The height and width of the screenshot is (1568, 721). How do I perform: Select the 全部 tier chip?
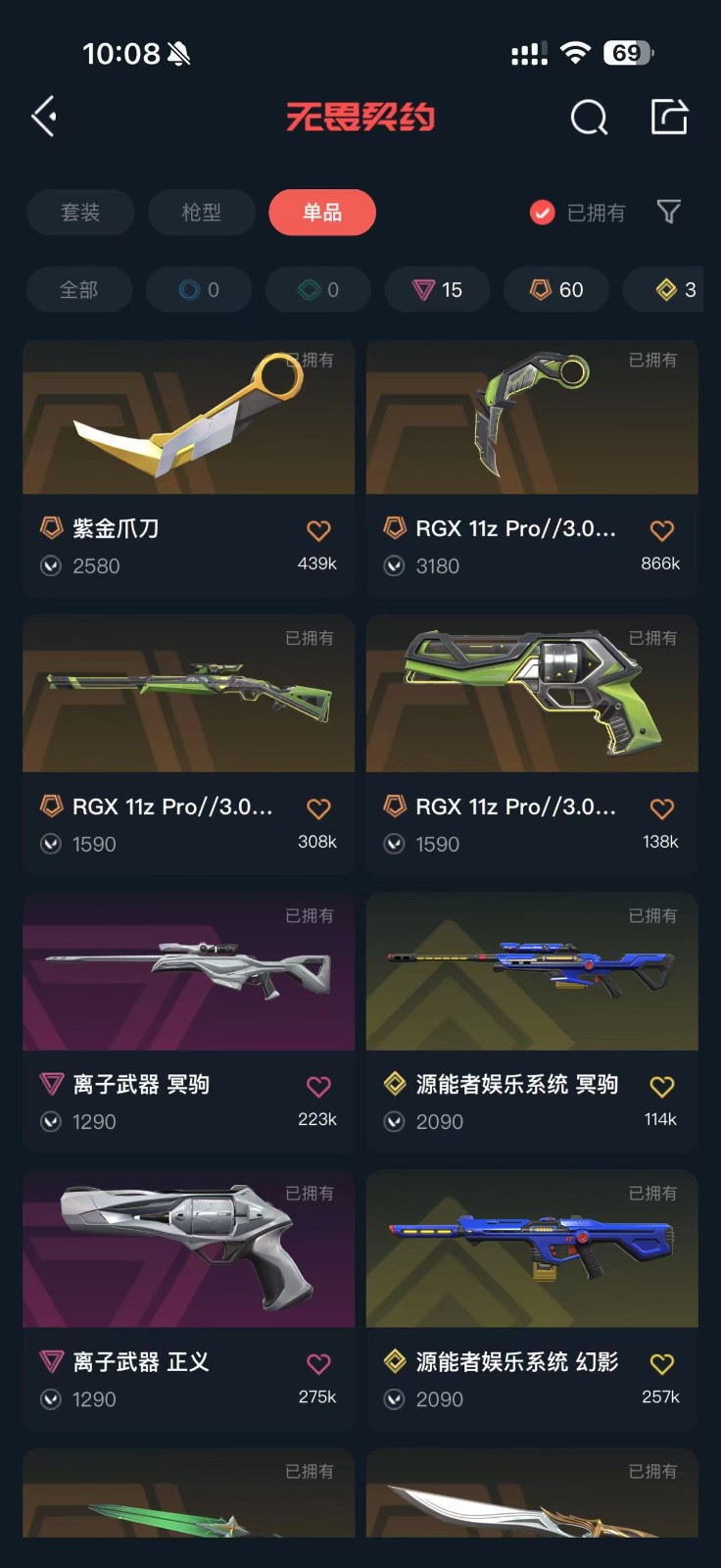point(78,290)
